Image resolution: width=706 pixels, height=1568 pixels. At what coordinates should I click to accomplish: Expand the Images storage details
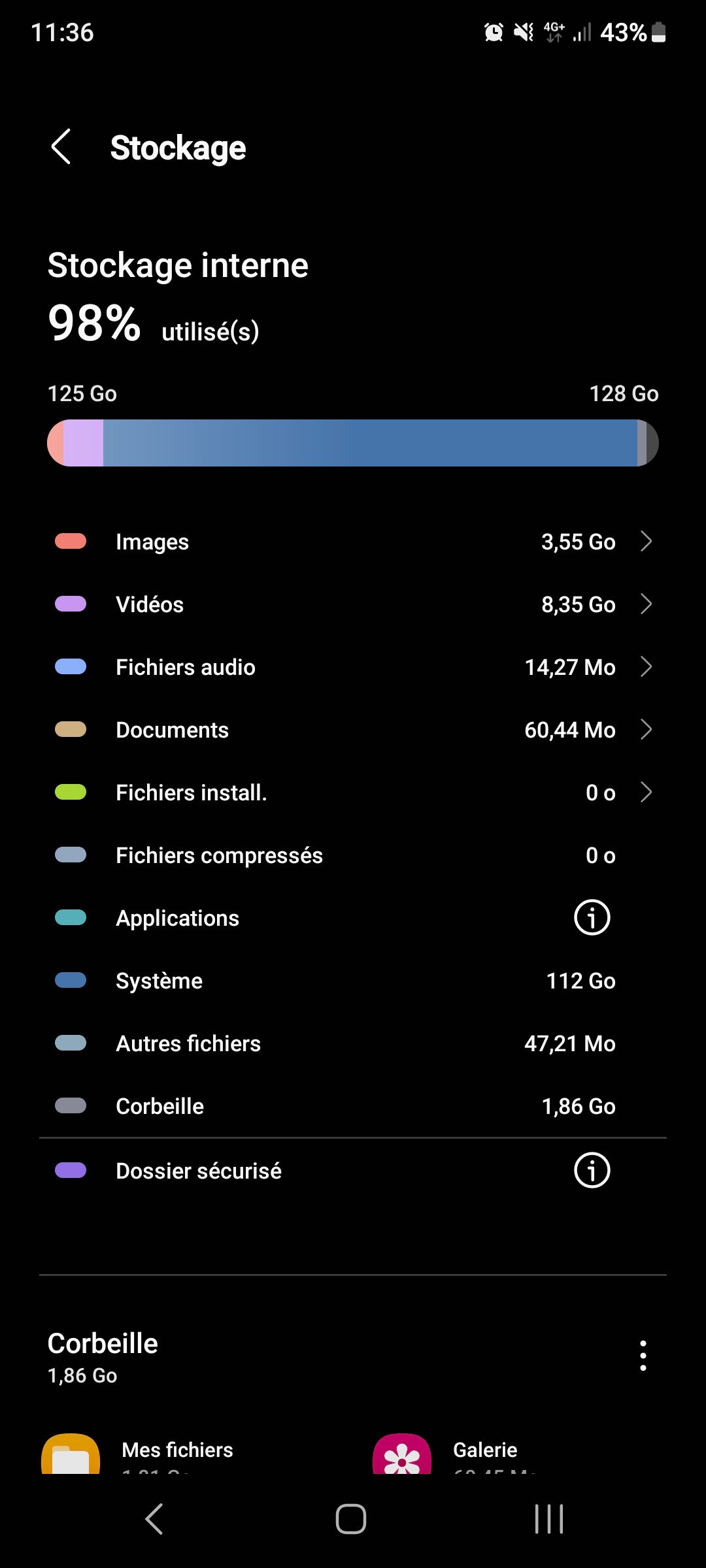click(646, 541)
